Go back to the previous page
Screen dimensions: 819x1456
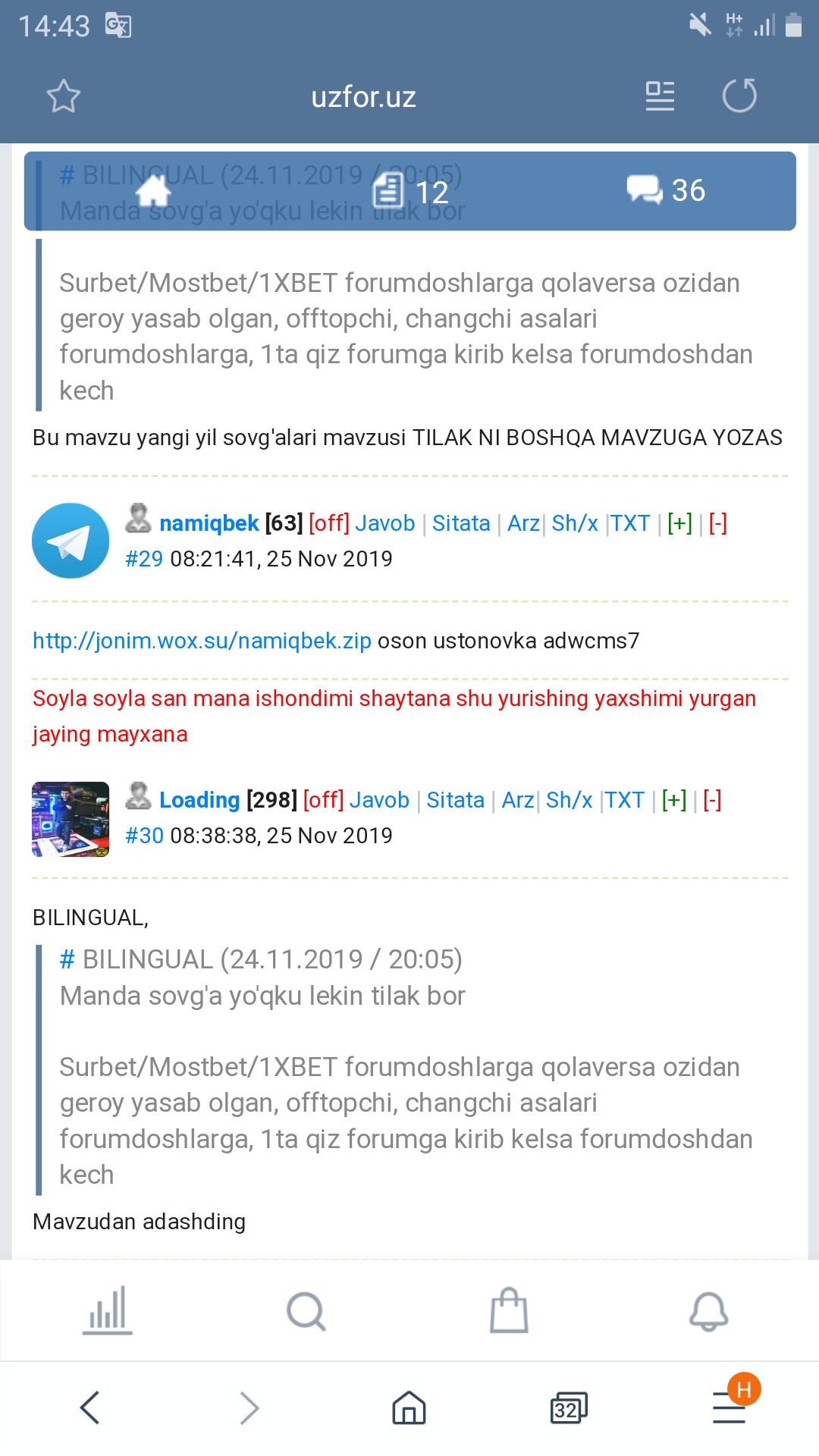click(x=90, y=1408)
